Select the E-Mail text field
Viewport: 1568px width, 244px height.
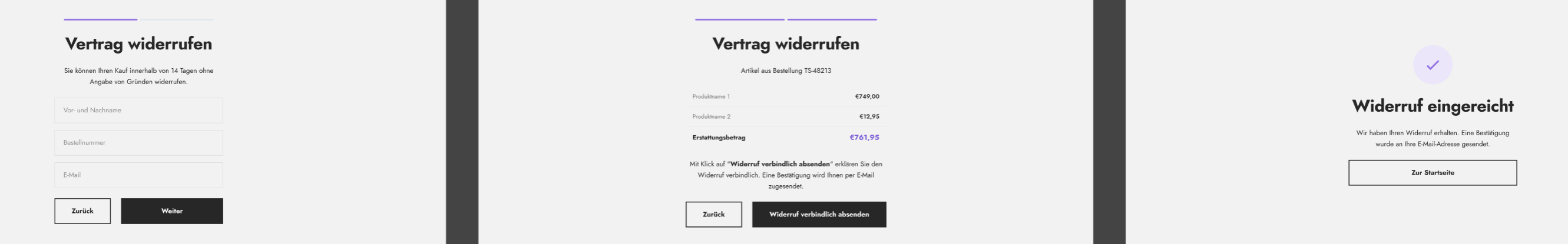point(138,175)
